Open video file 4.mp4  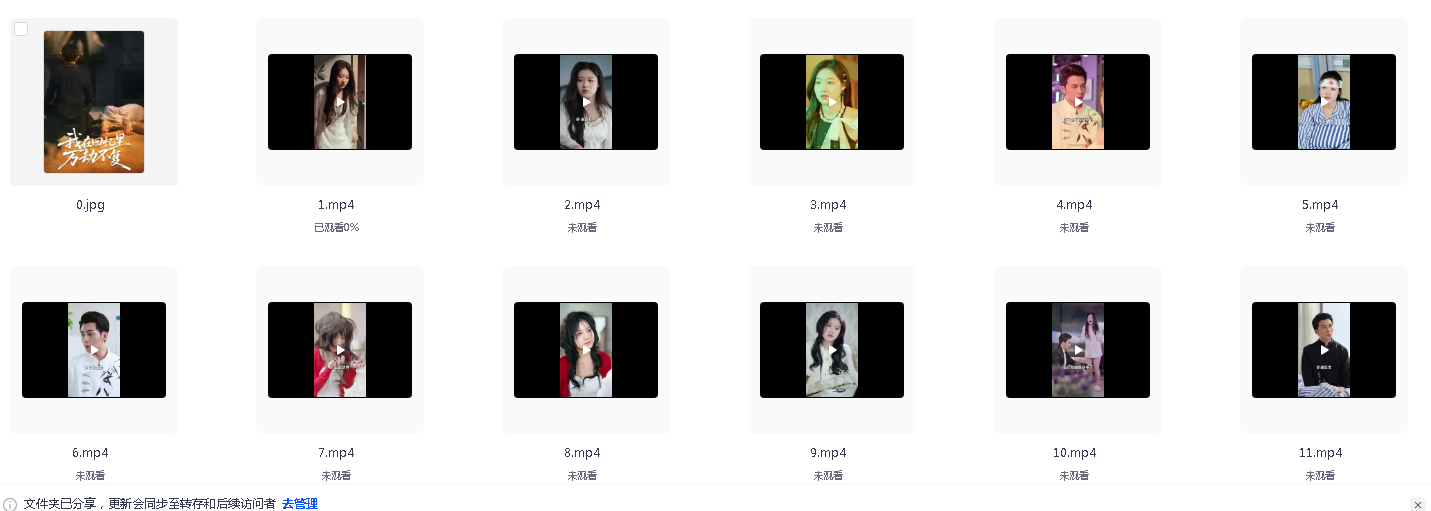(x=1078, y=102)
